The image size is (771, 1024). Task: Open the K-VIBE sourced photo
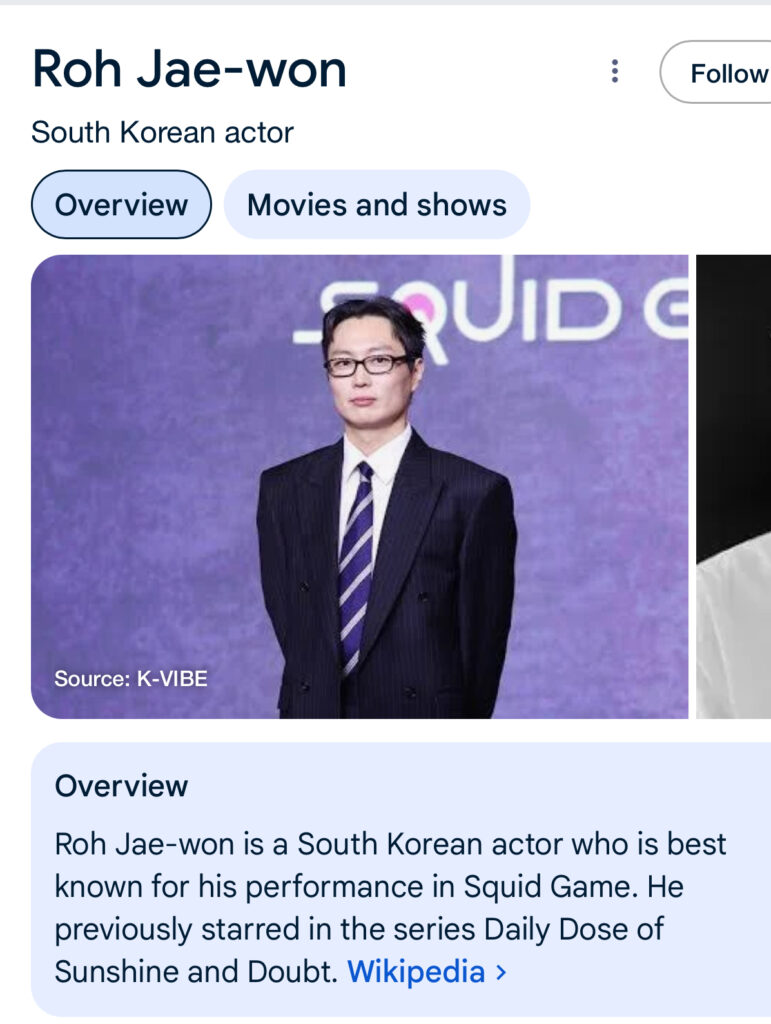[x=360, y=486]
